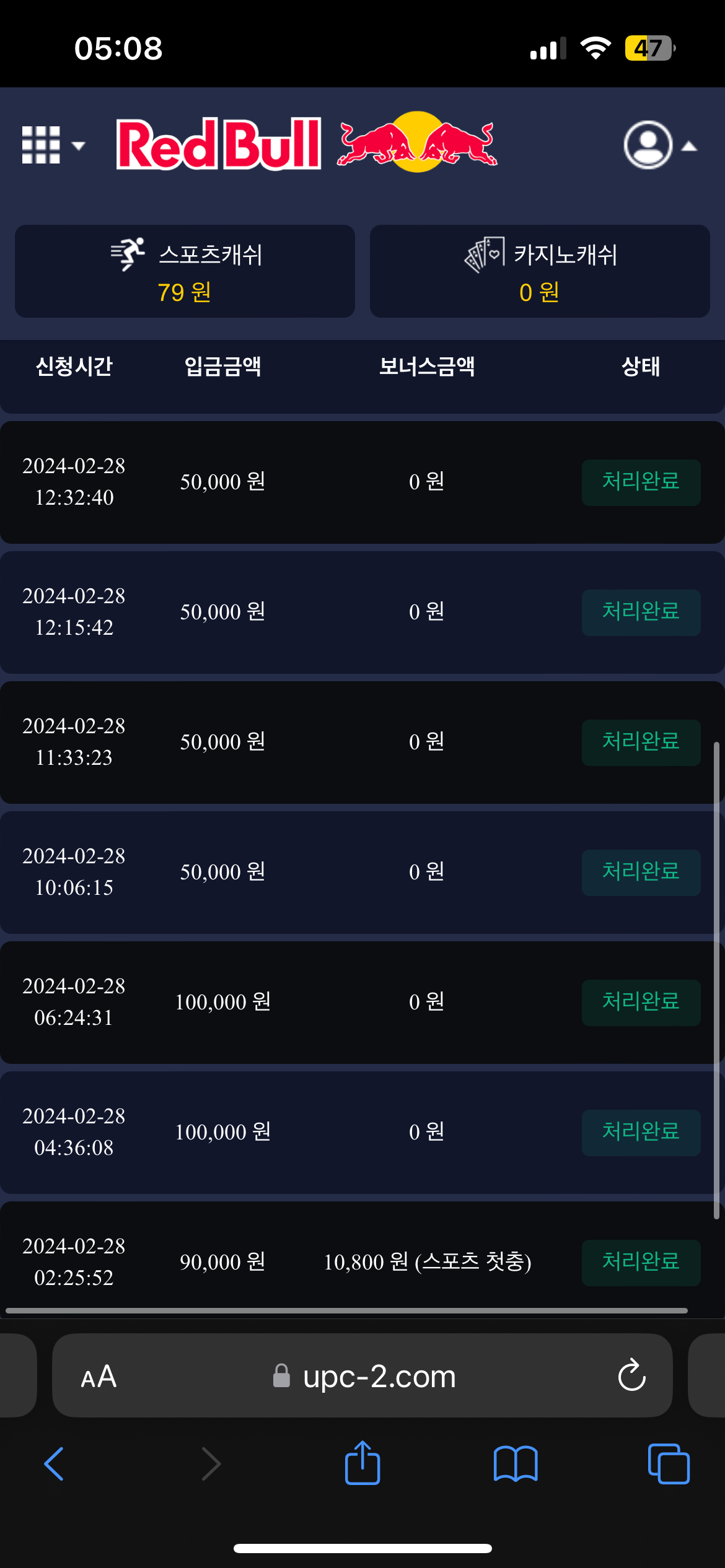Reload the current page

point(631,1377)
